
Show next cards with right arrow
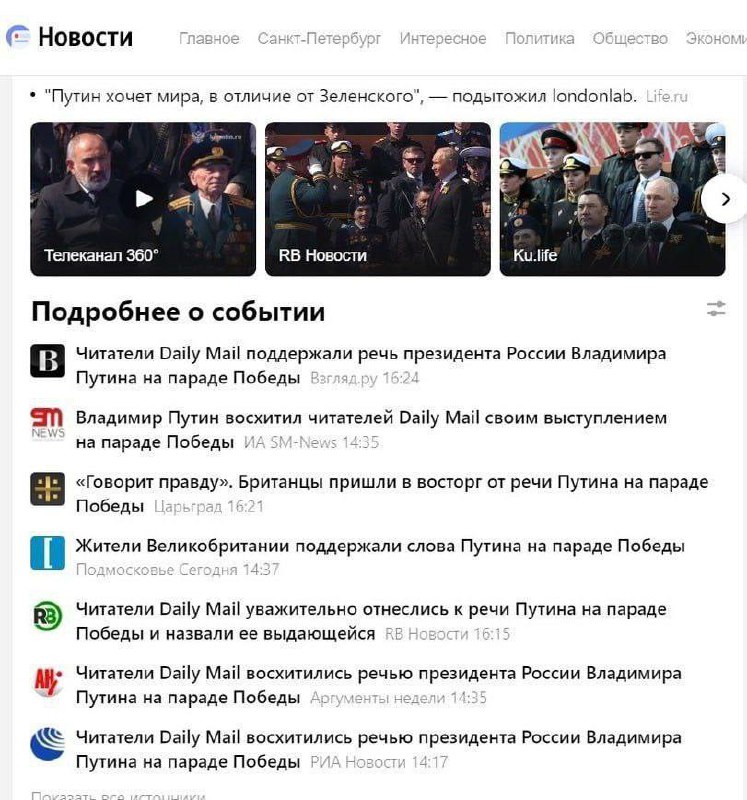[725, 199]
